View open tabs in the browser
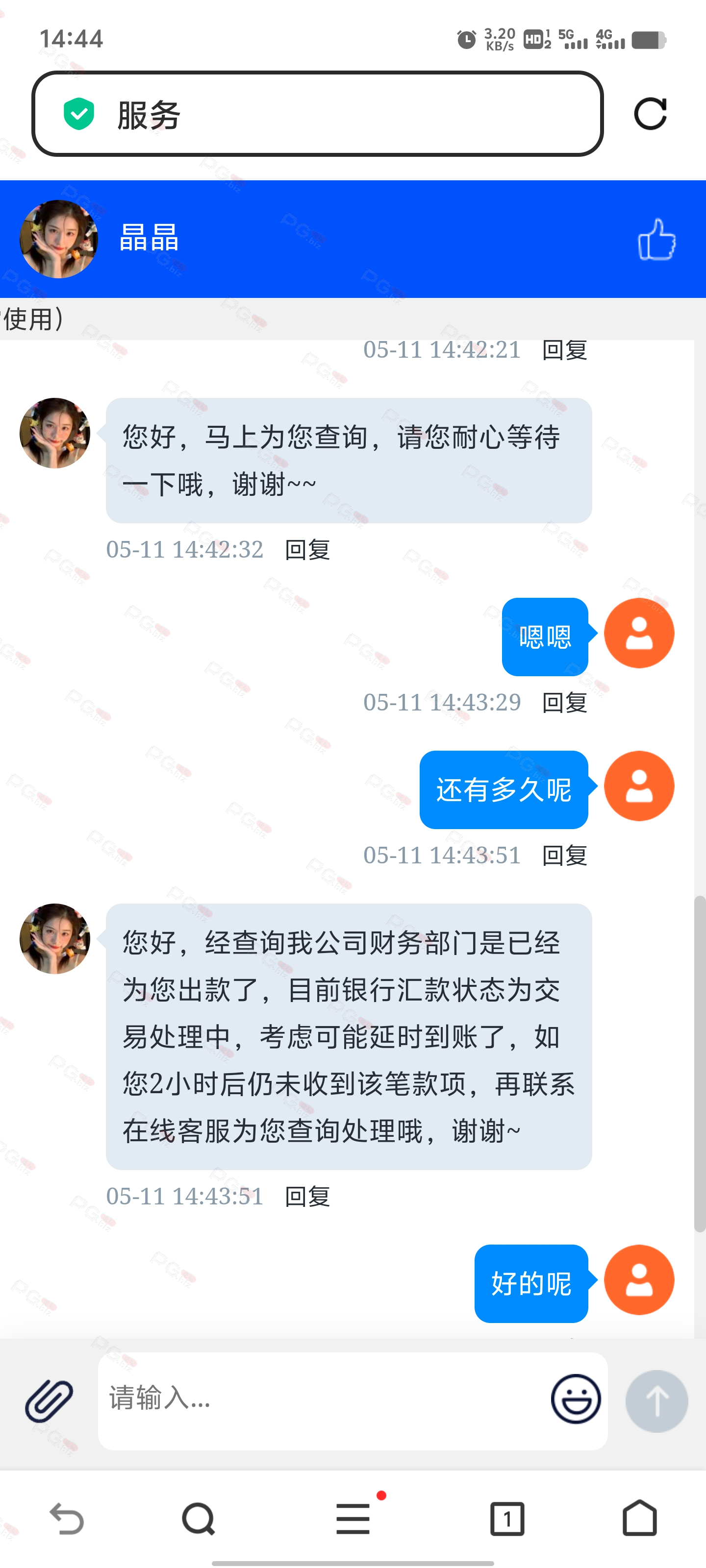706x1568 pixels. tap(507, 1519)
